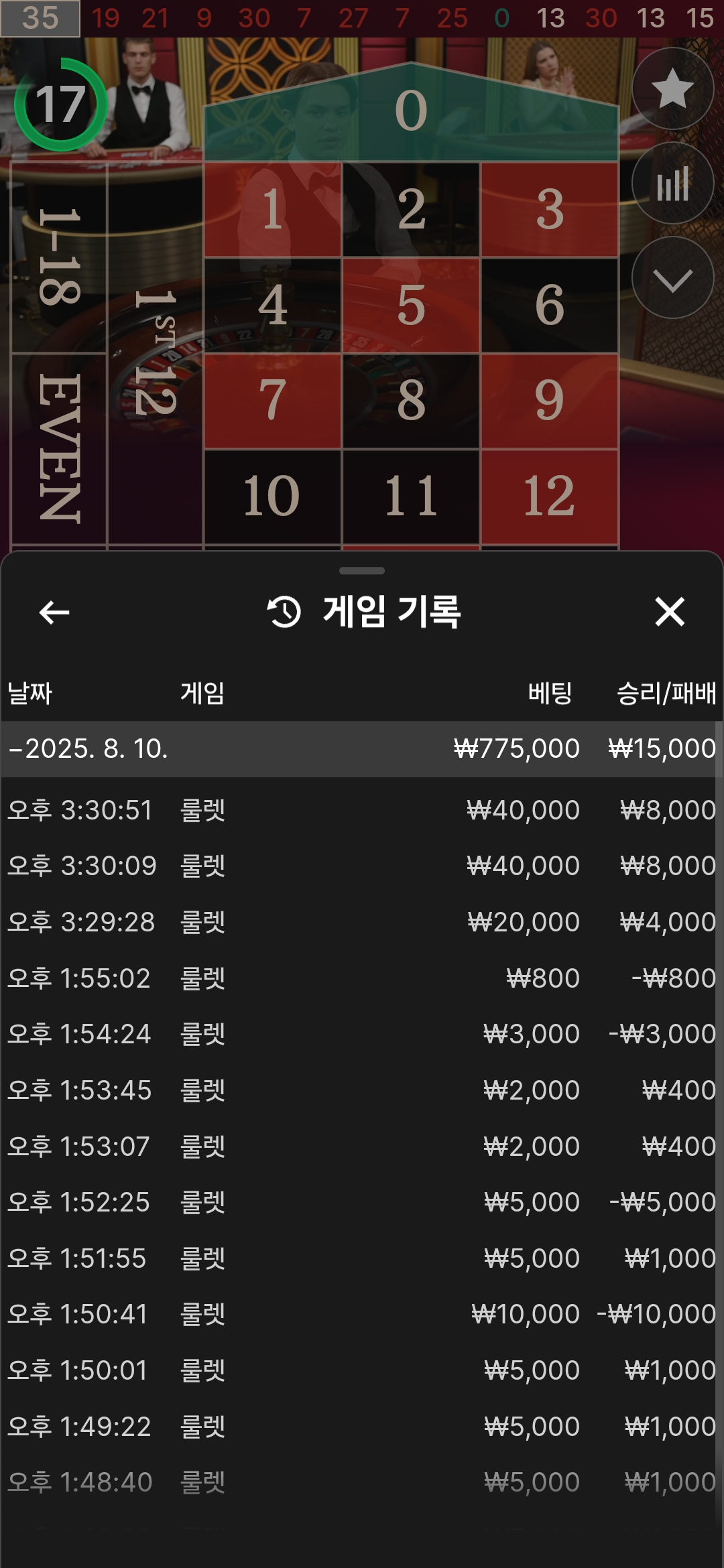Bet on the 1ST 12 dozen
The image size is (724, 1568).
155,353
